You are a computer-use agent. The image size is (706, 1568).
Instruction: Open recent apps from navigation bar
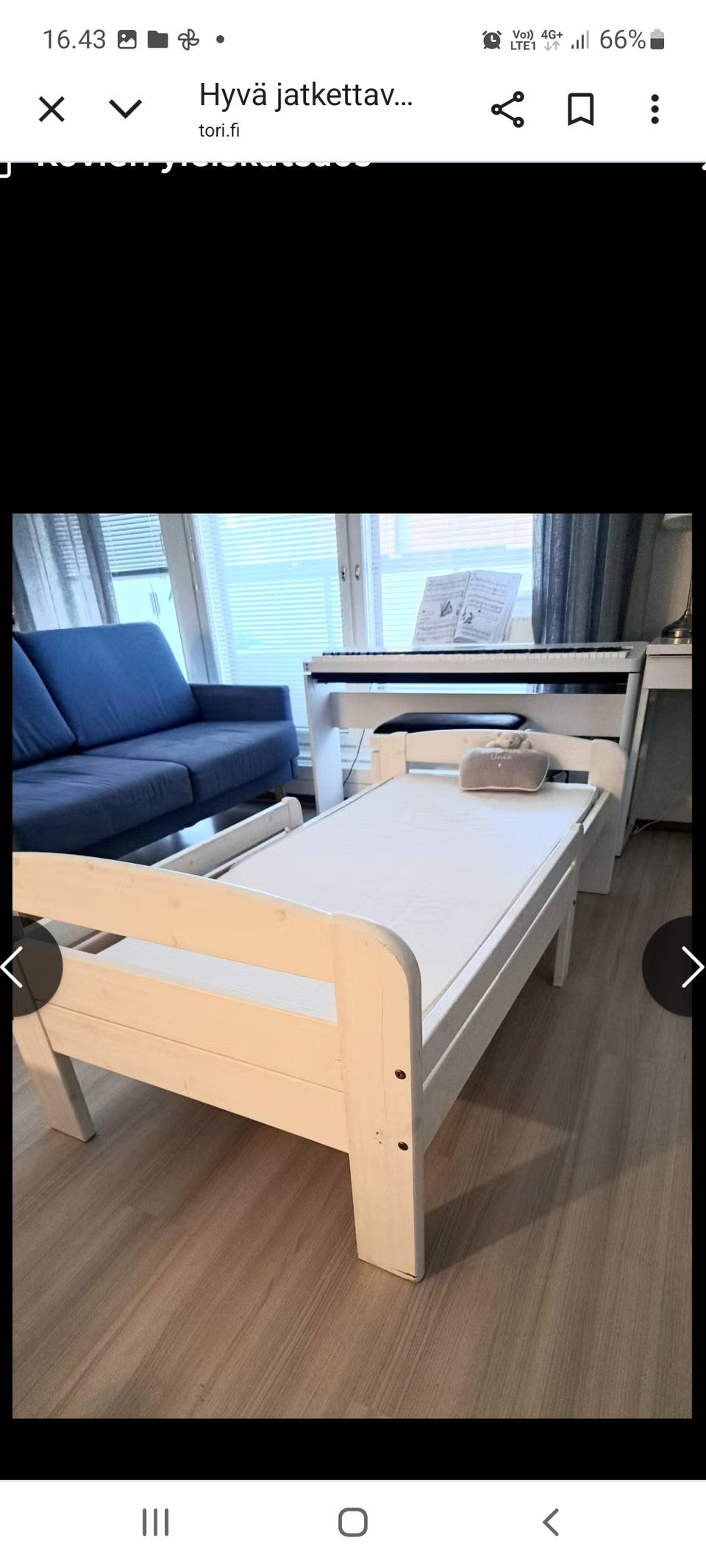pos(155,1522)
